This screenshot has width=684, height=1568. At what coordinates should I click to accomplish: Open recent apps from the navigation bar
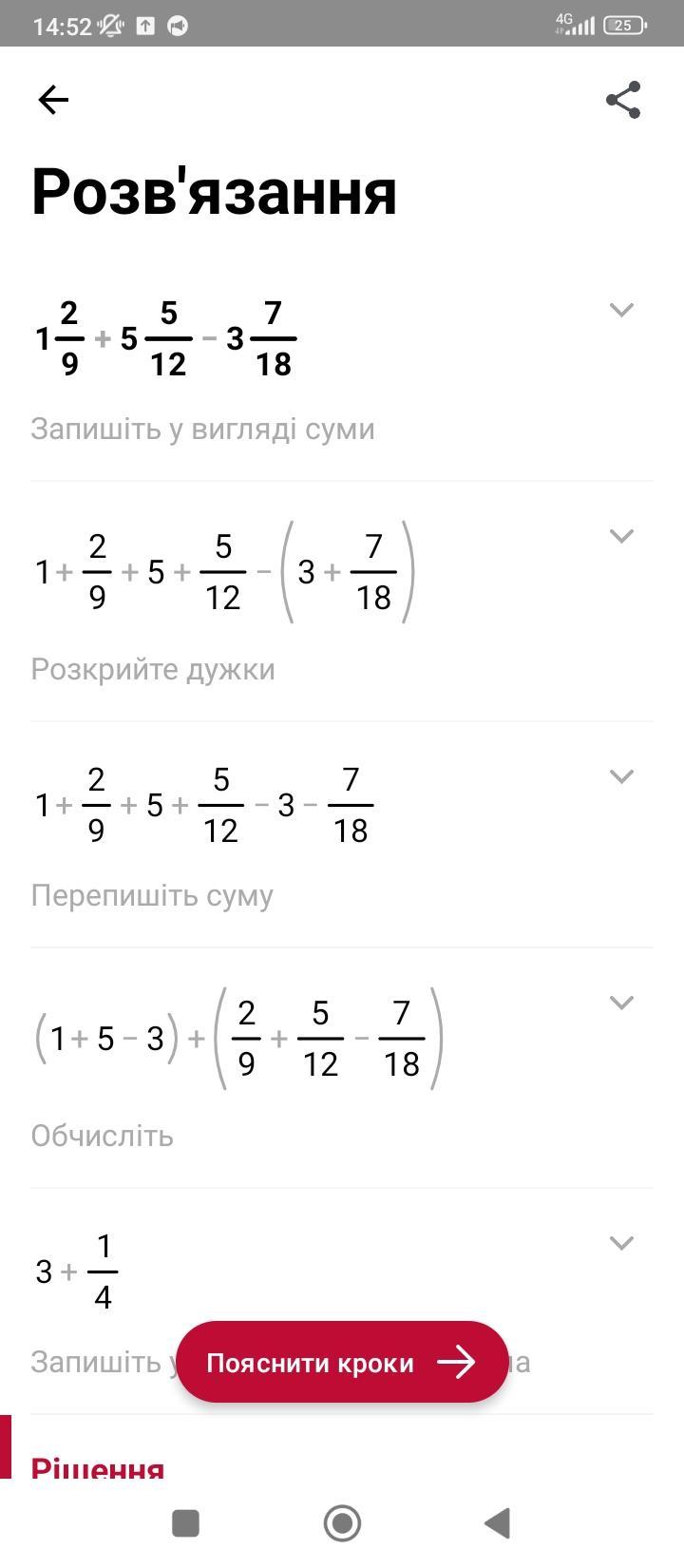point(185,1523)
